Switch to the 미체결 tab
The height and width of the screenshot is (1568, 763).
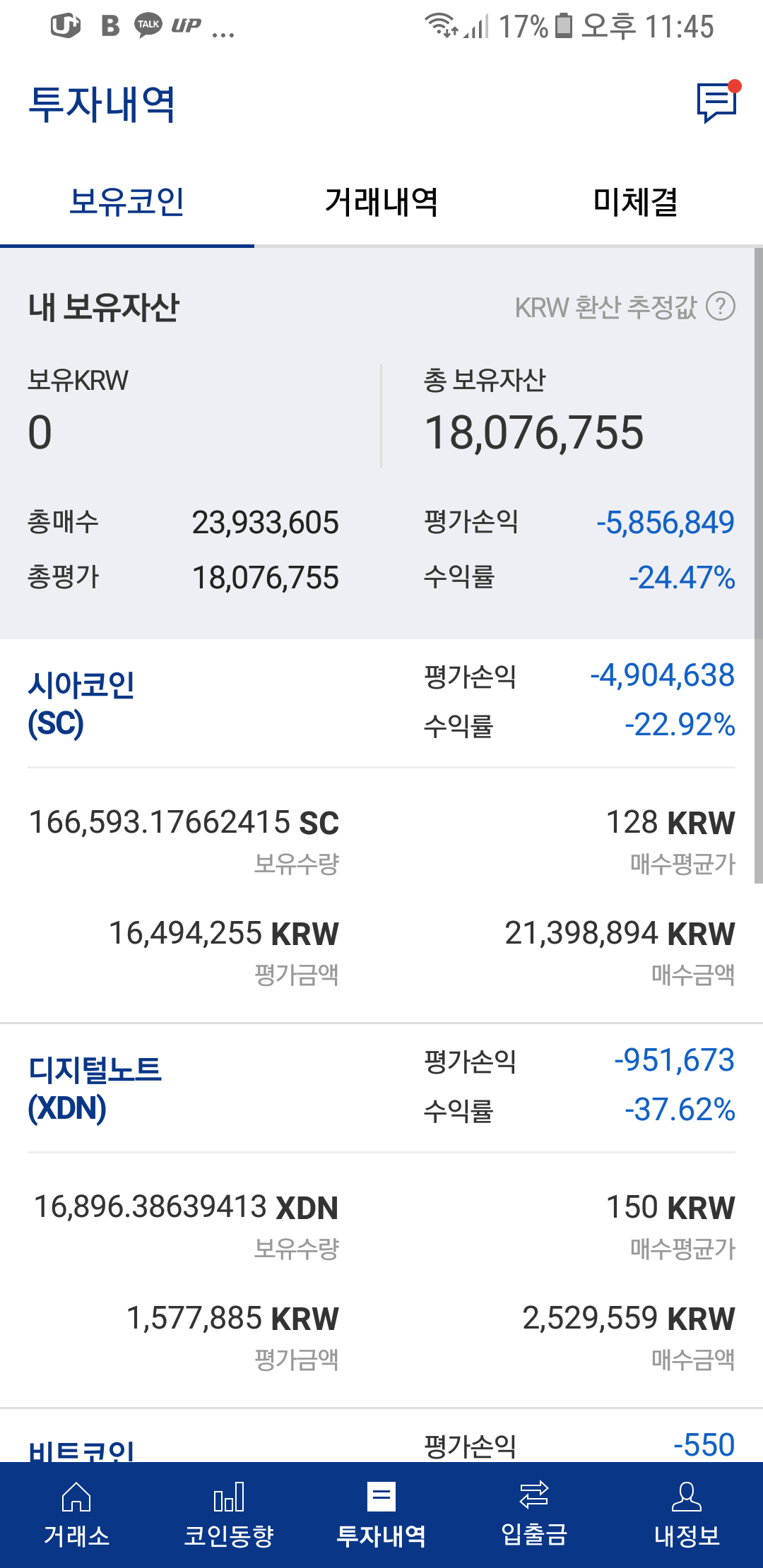pos(634,203)
